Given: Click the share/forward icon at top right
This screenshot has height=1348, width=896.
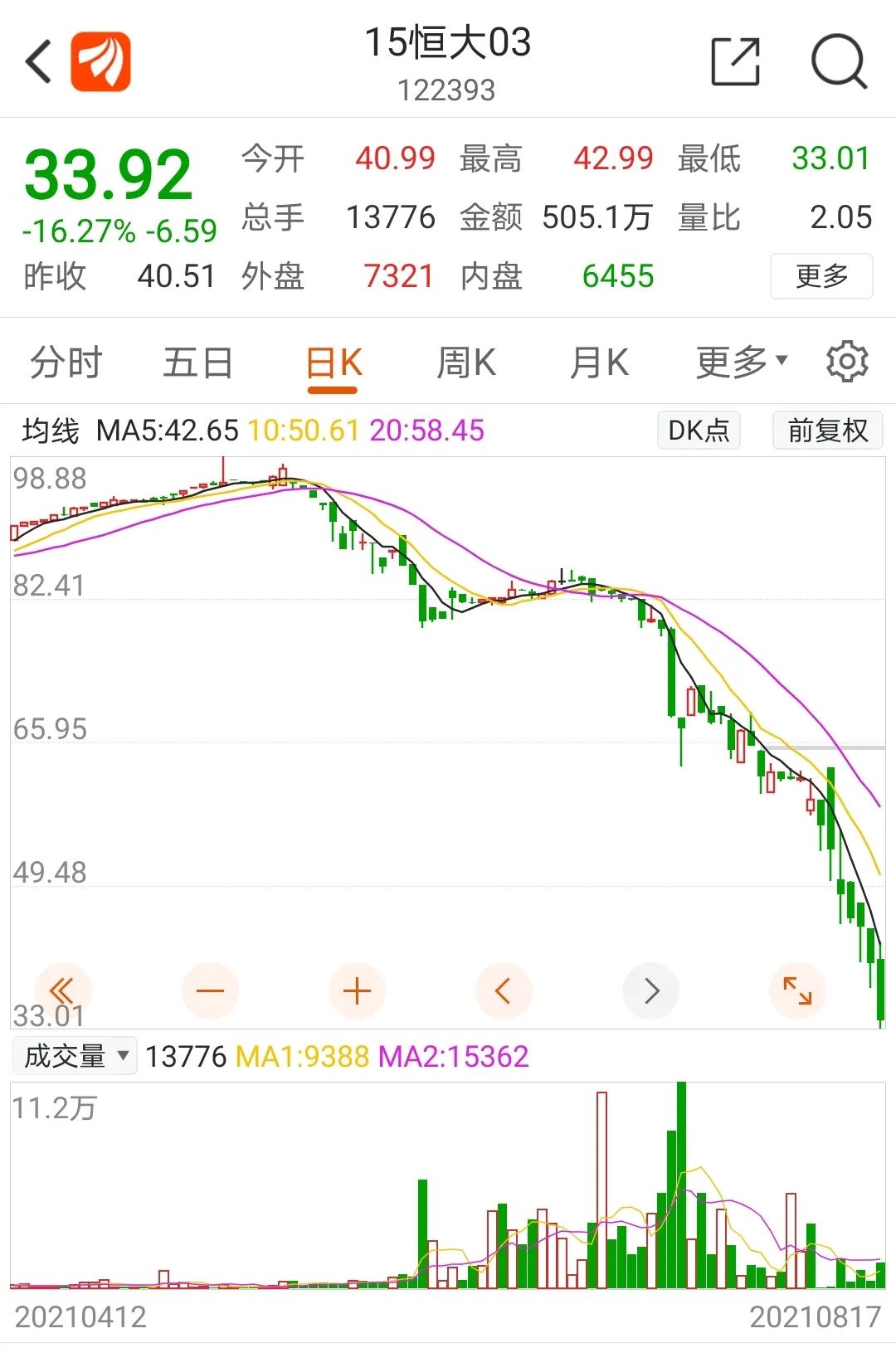Looking at the screenshot, I should point(737,61).
